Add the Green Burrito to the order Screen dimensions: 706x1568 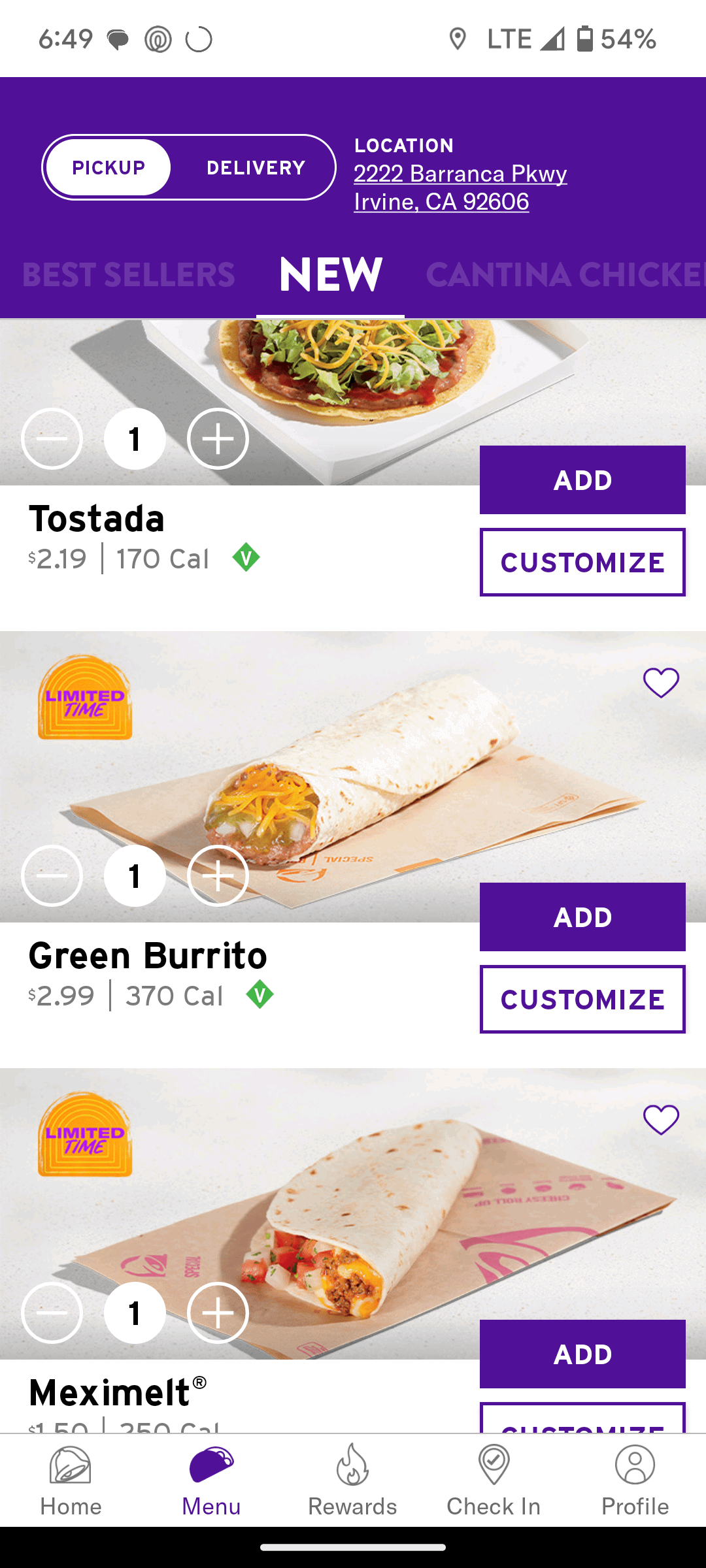582,917
